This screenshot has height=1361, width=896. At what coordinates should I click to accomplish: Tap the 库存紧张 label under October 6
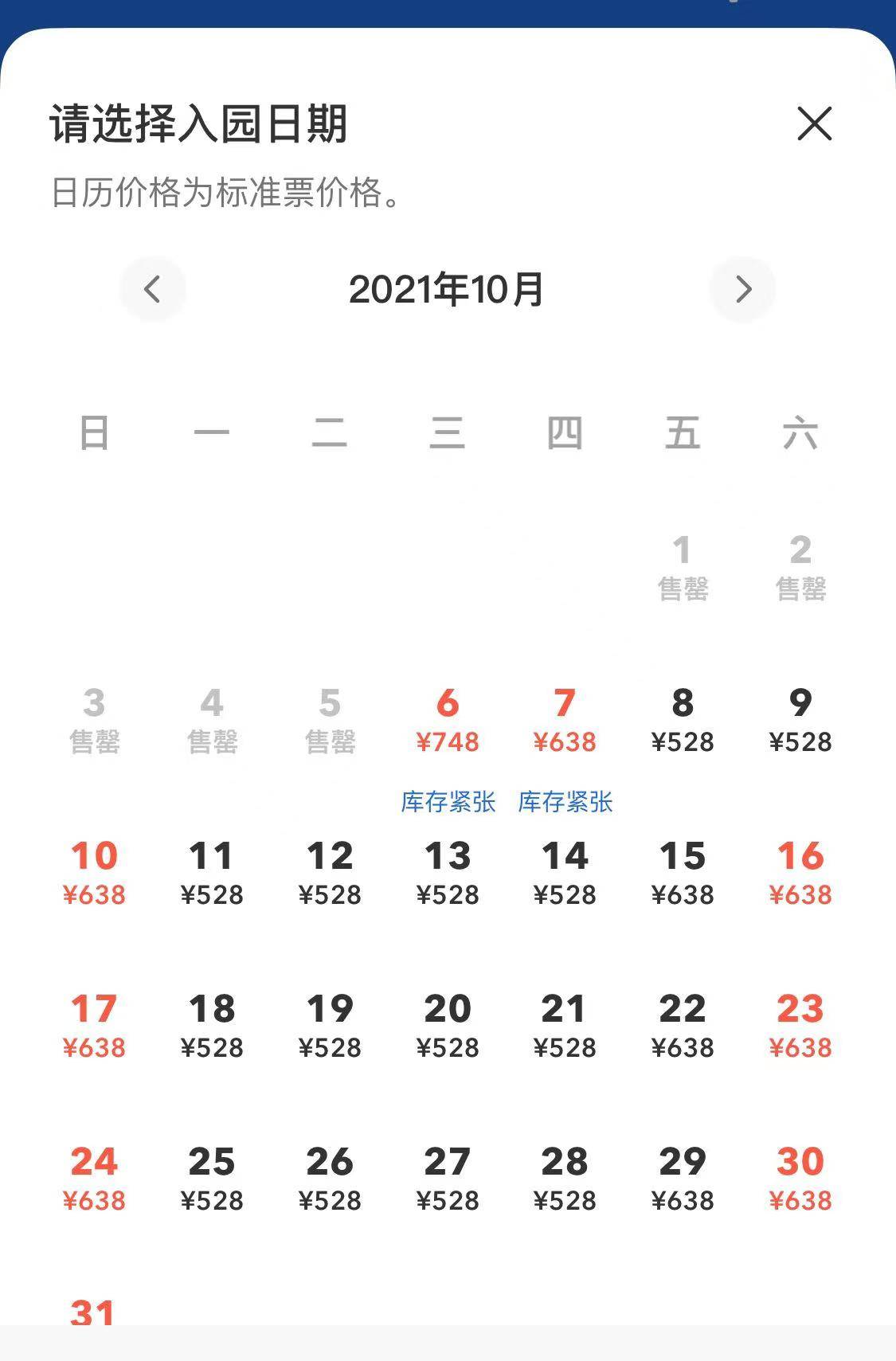click(x=448, y=803)
